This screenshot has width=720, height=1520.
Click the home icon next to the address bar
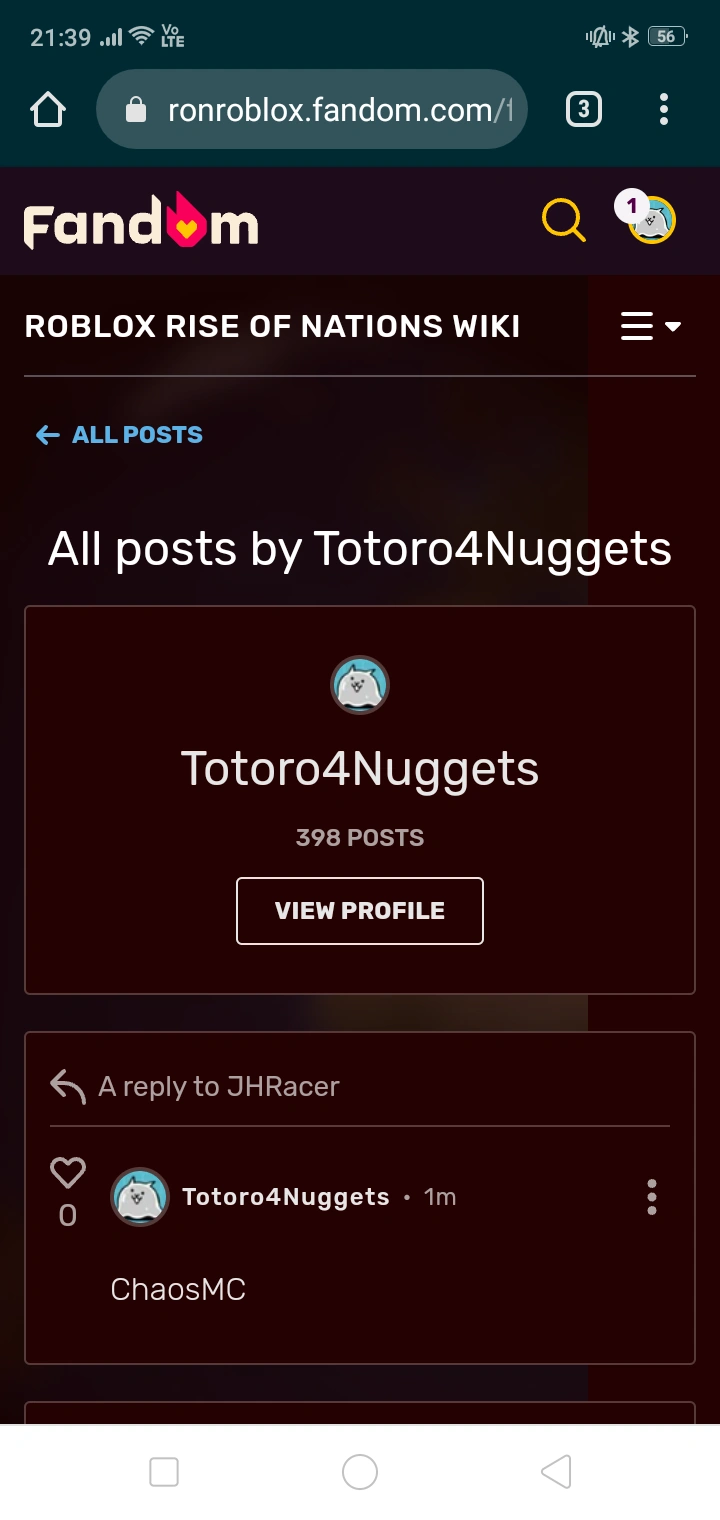click(47, 110)
